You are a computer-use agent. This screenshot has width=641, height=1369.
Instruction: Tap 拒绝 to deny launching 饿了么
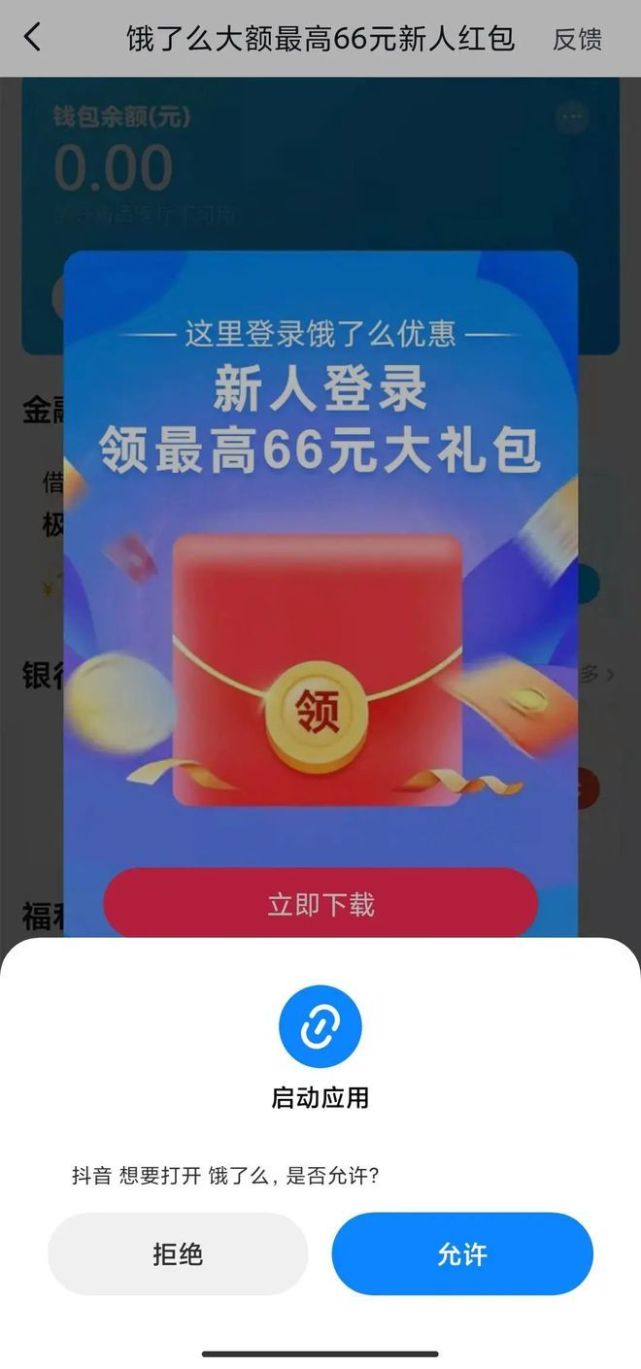(x=178, y=1254)
